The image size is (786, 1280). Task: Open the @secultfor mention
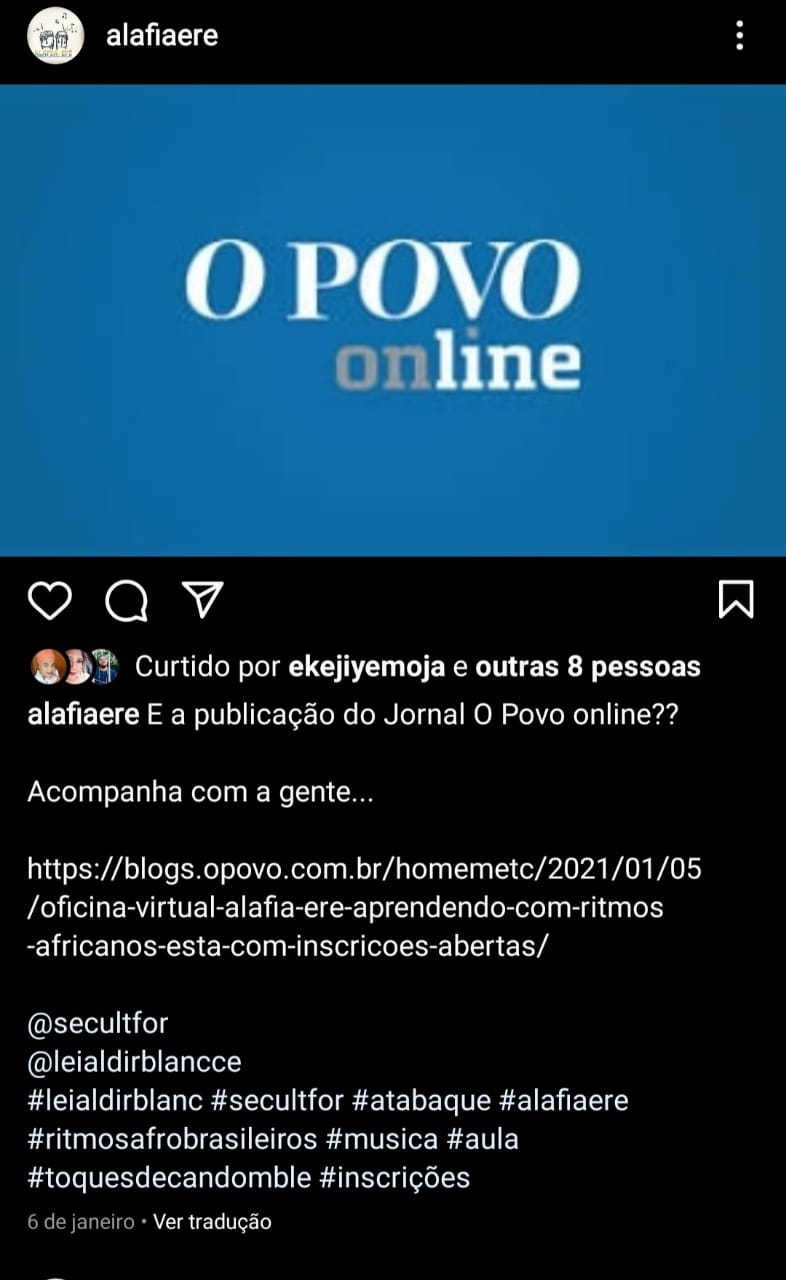[x=98, y=1023]
